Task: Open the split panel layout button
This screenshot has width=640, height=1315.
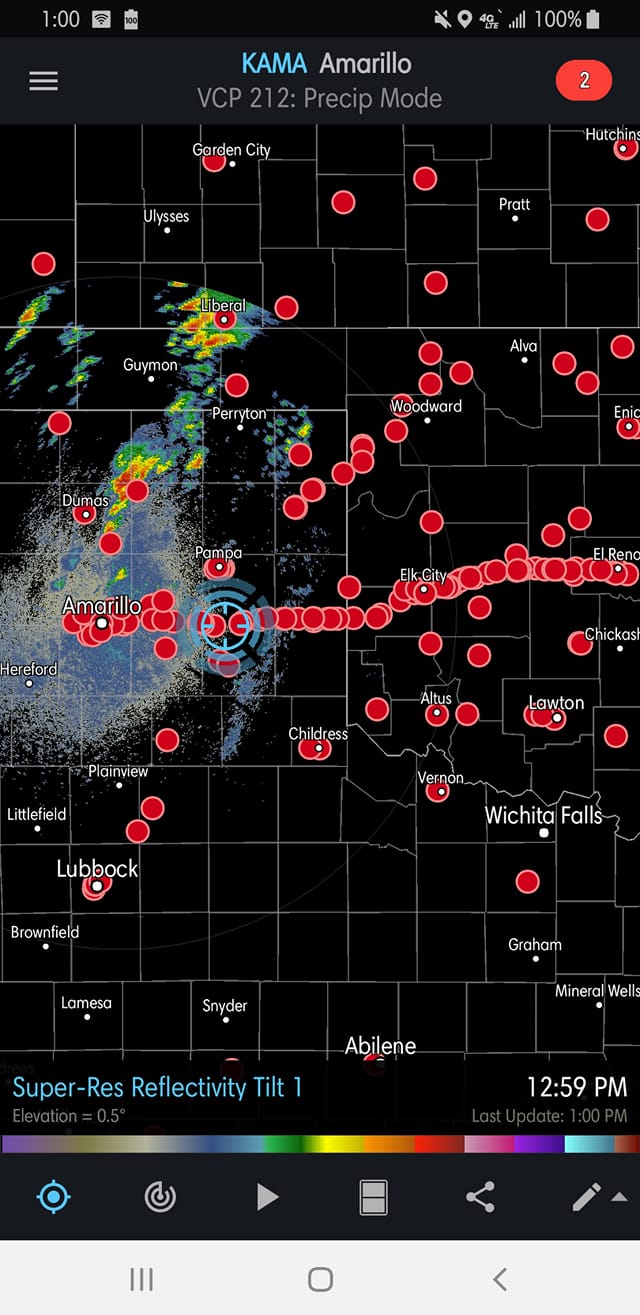Action: click(373, 1196)
